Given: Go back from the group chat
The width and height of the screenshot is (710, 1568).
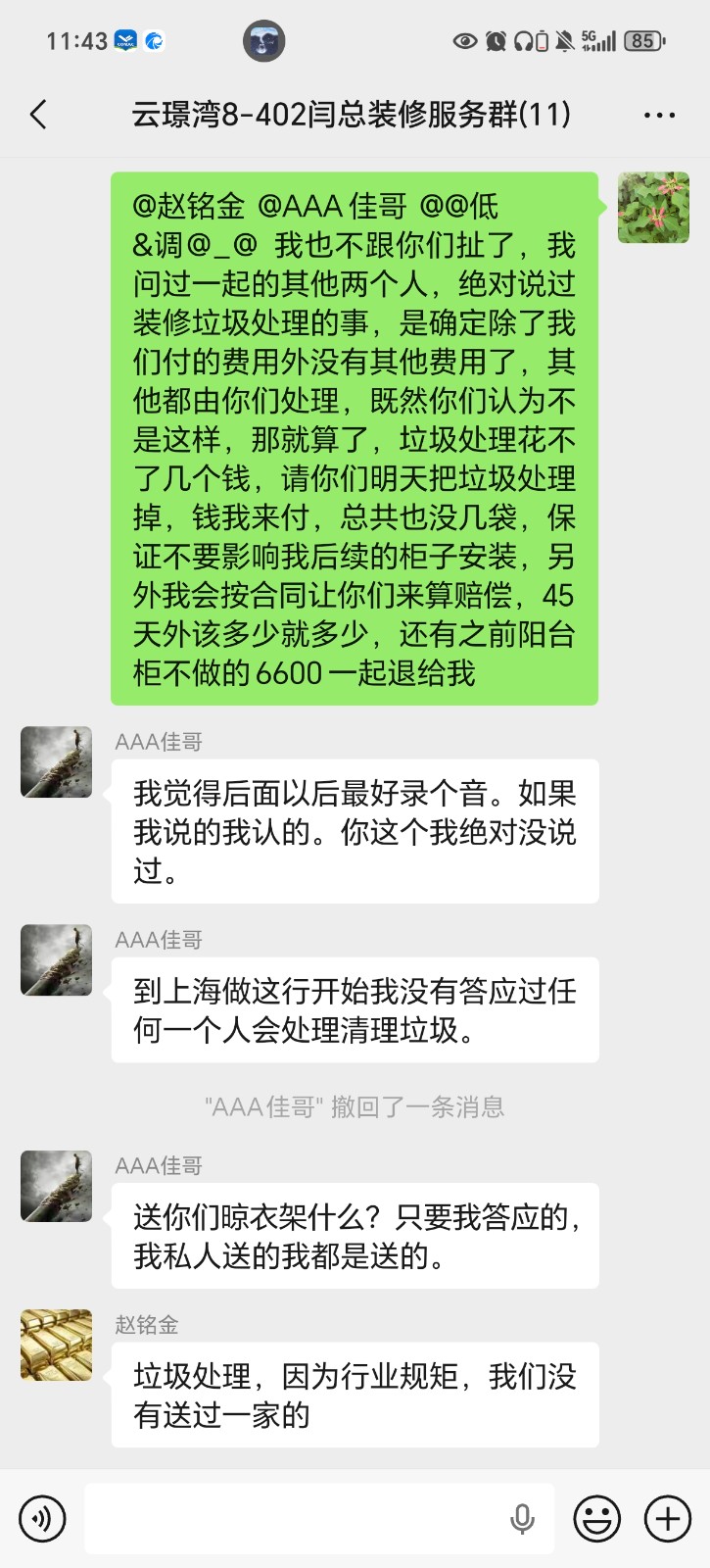Looking at the screenshot, I should pyautogui.click(x=39, y=115).
